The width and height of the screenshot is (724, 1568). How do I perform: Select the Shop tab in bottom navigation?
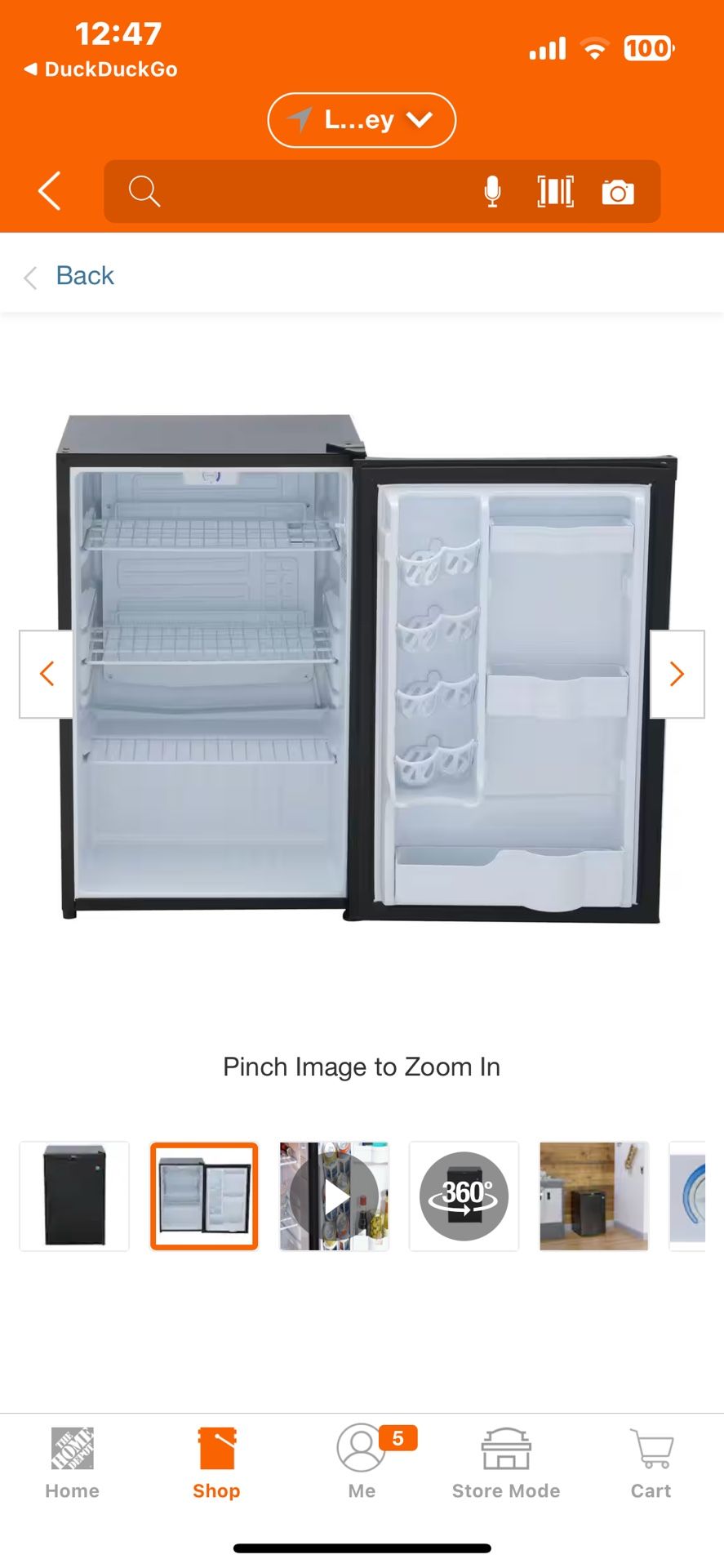[216, 1462]
